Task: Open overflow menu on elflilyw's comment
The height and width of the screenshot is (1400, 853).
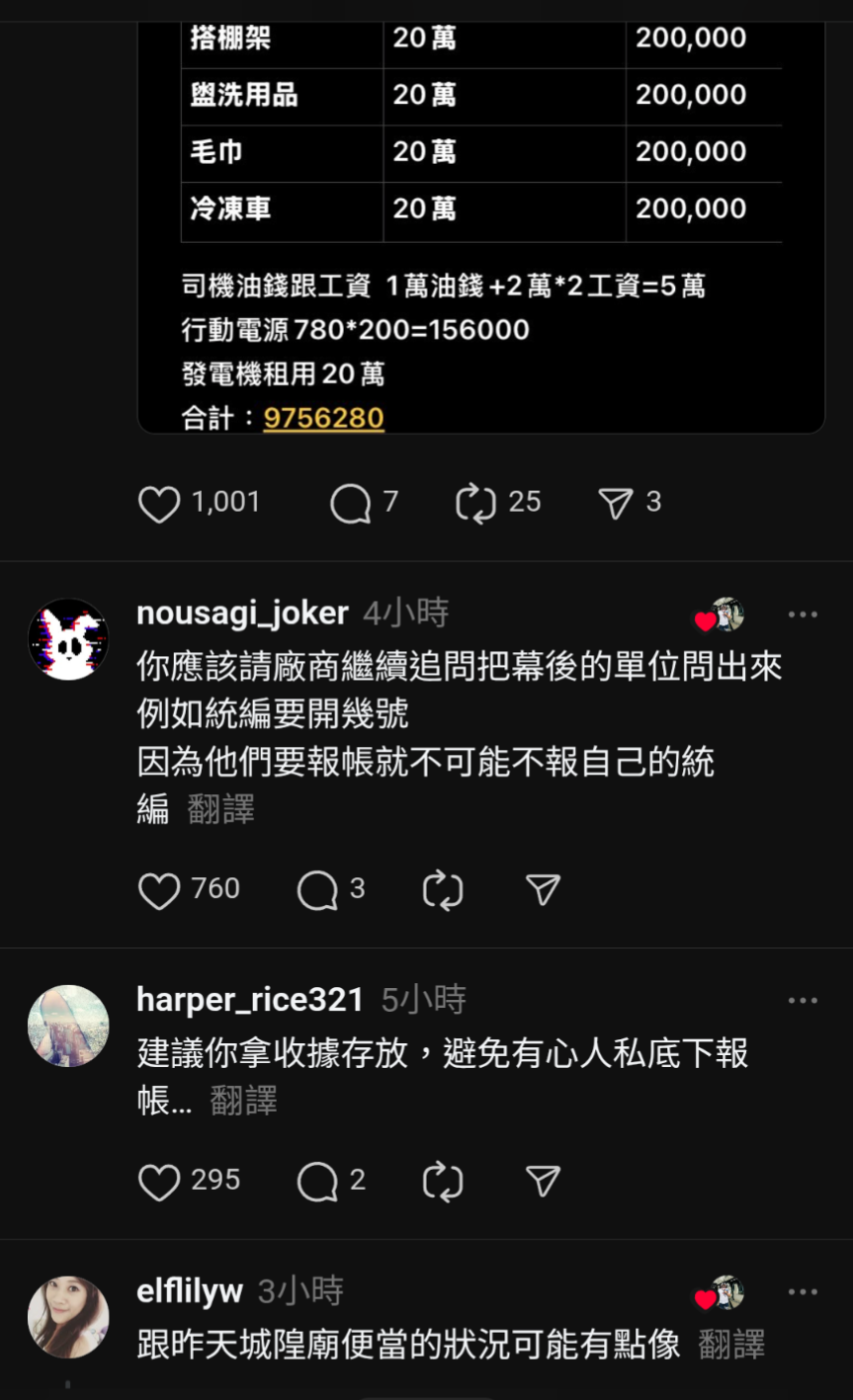Action: click(x=803, y=1292)
